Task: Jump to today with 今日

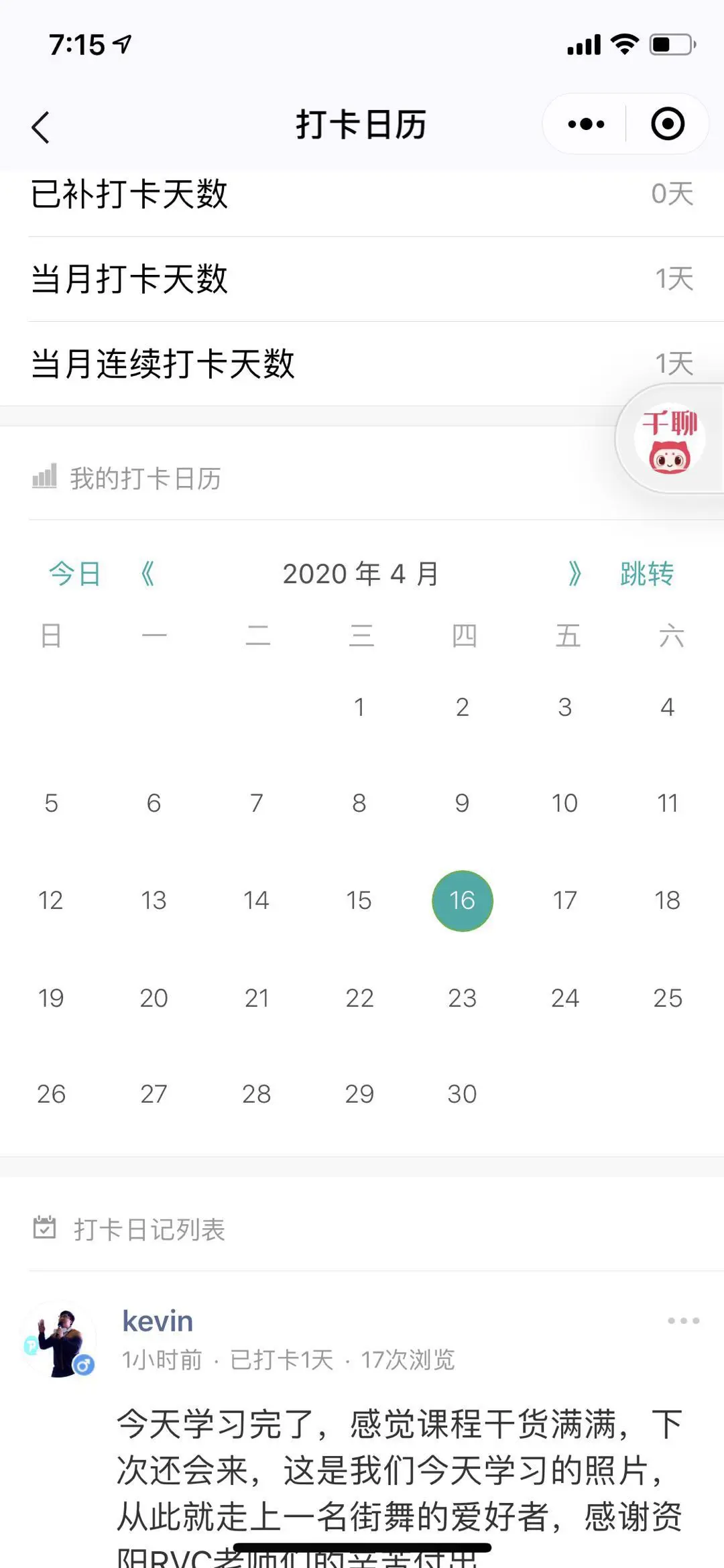Action: [x=74, y=574]
